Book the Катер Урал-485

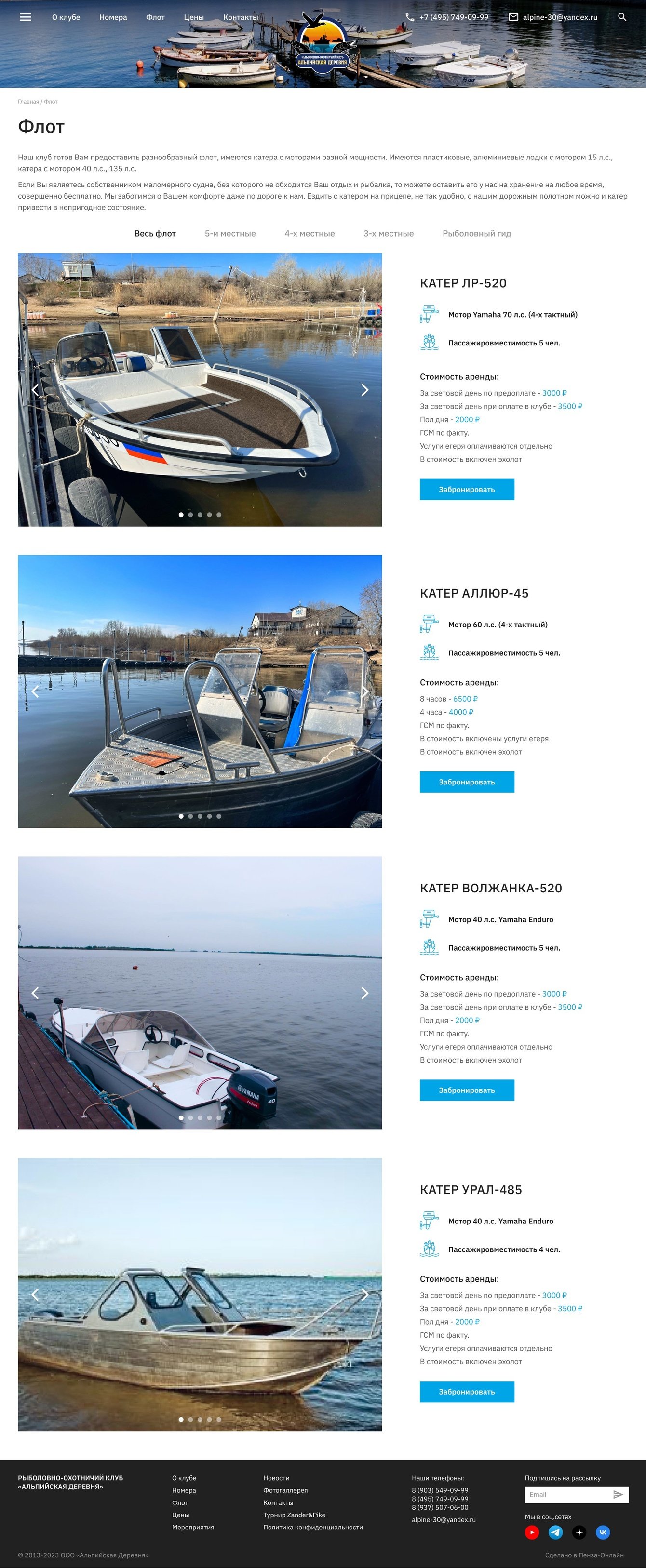pos(466,1392)
